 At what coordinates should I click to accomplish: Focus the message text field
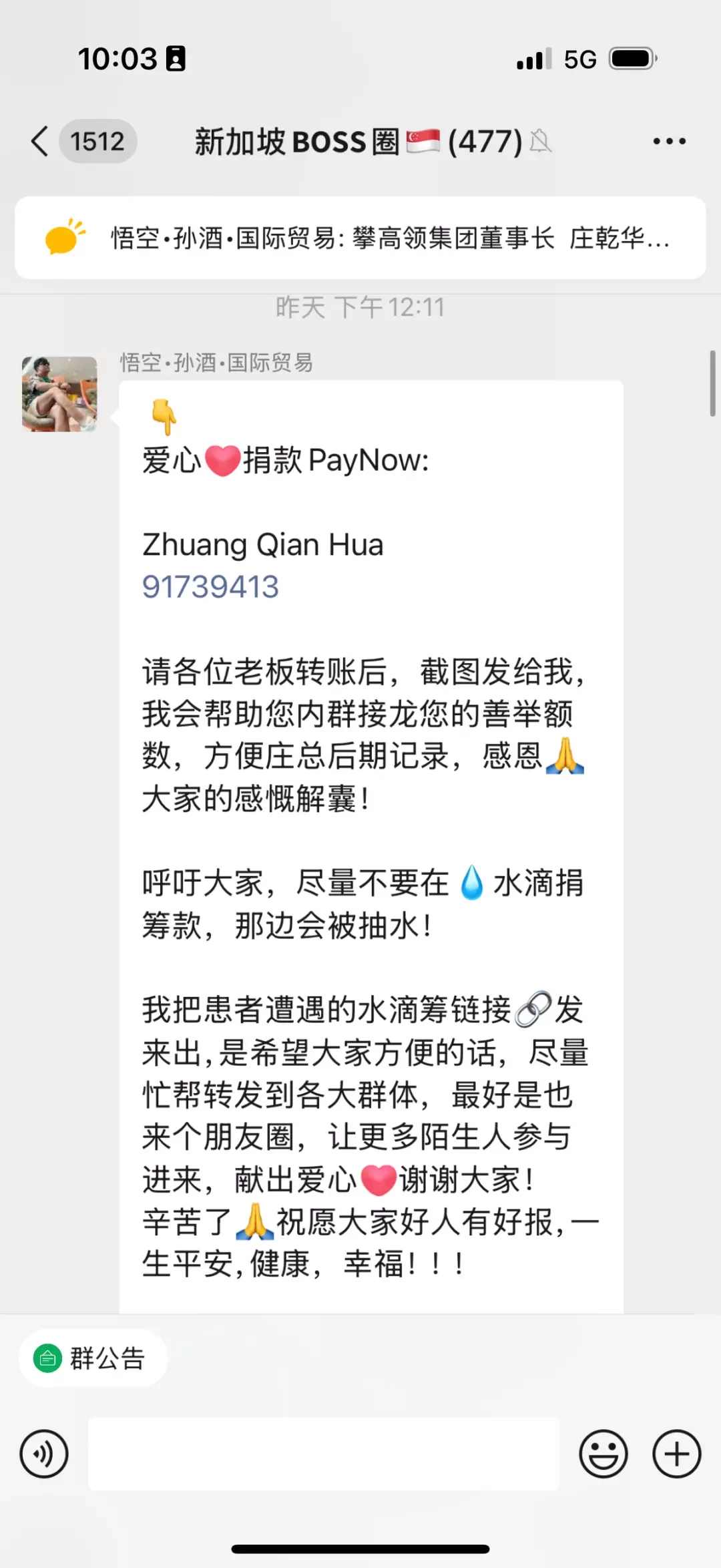tap(324, 1454)
